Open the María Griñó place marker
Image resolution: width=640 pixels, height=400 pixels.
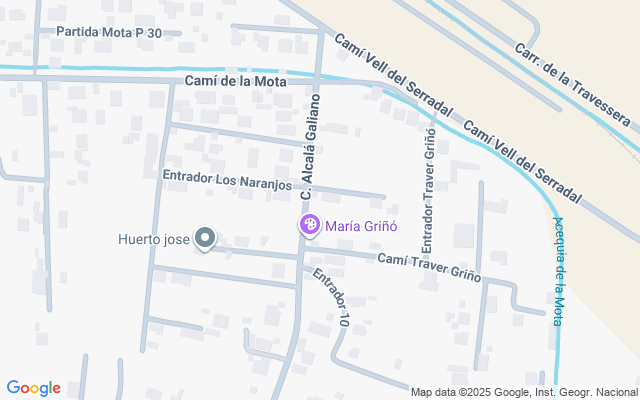point(310,226)
